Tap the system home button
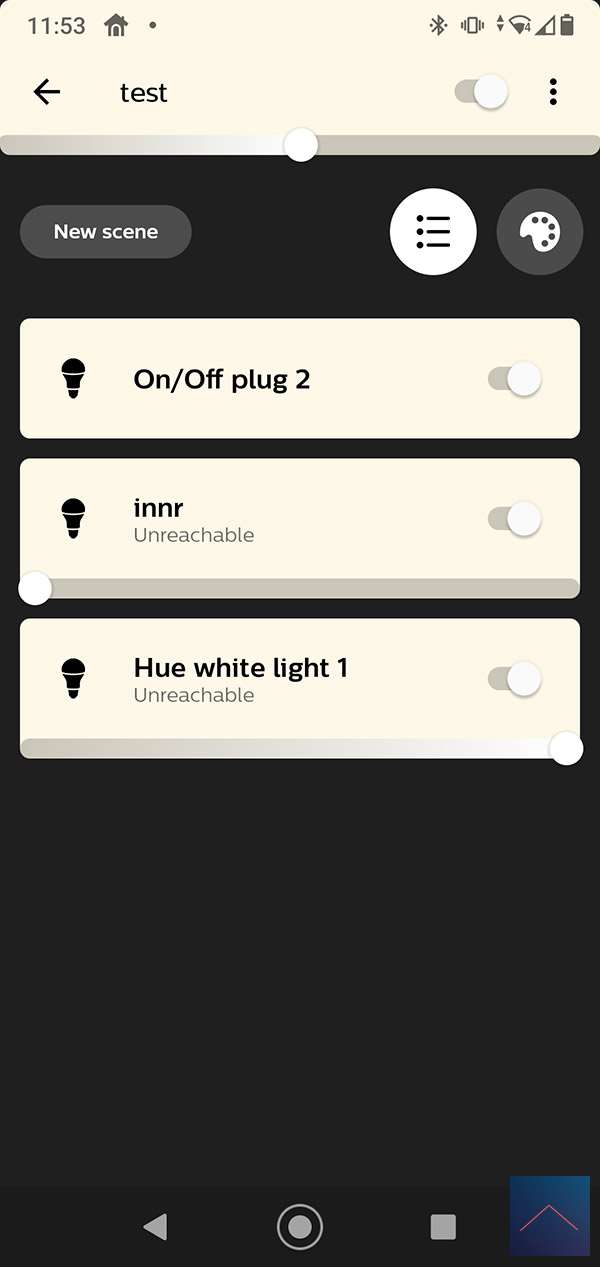This screenshot has width=600, height=1267. (300, 1226)
